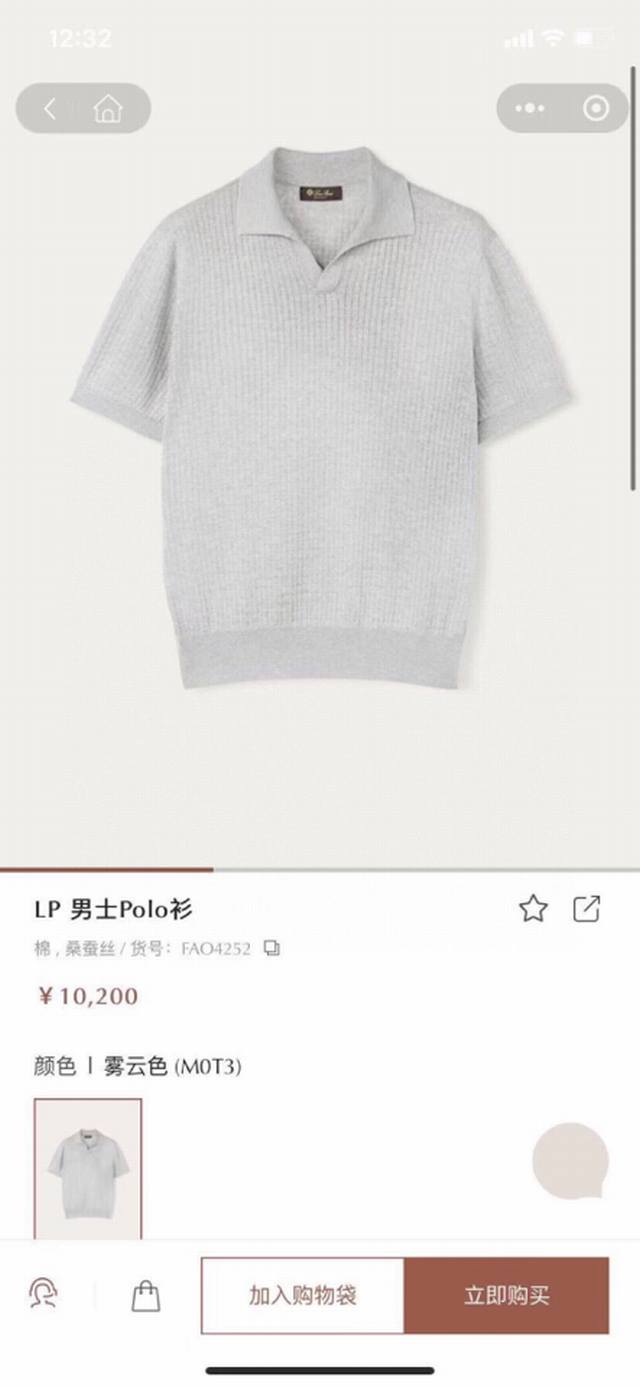Image resolution: width=640 pixels, height=1387 pixels.
Task: Open the three-dot more options menu
Action: [529, 108]
